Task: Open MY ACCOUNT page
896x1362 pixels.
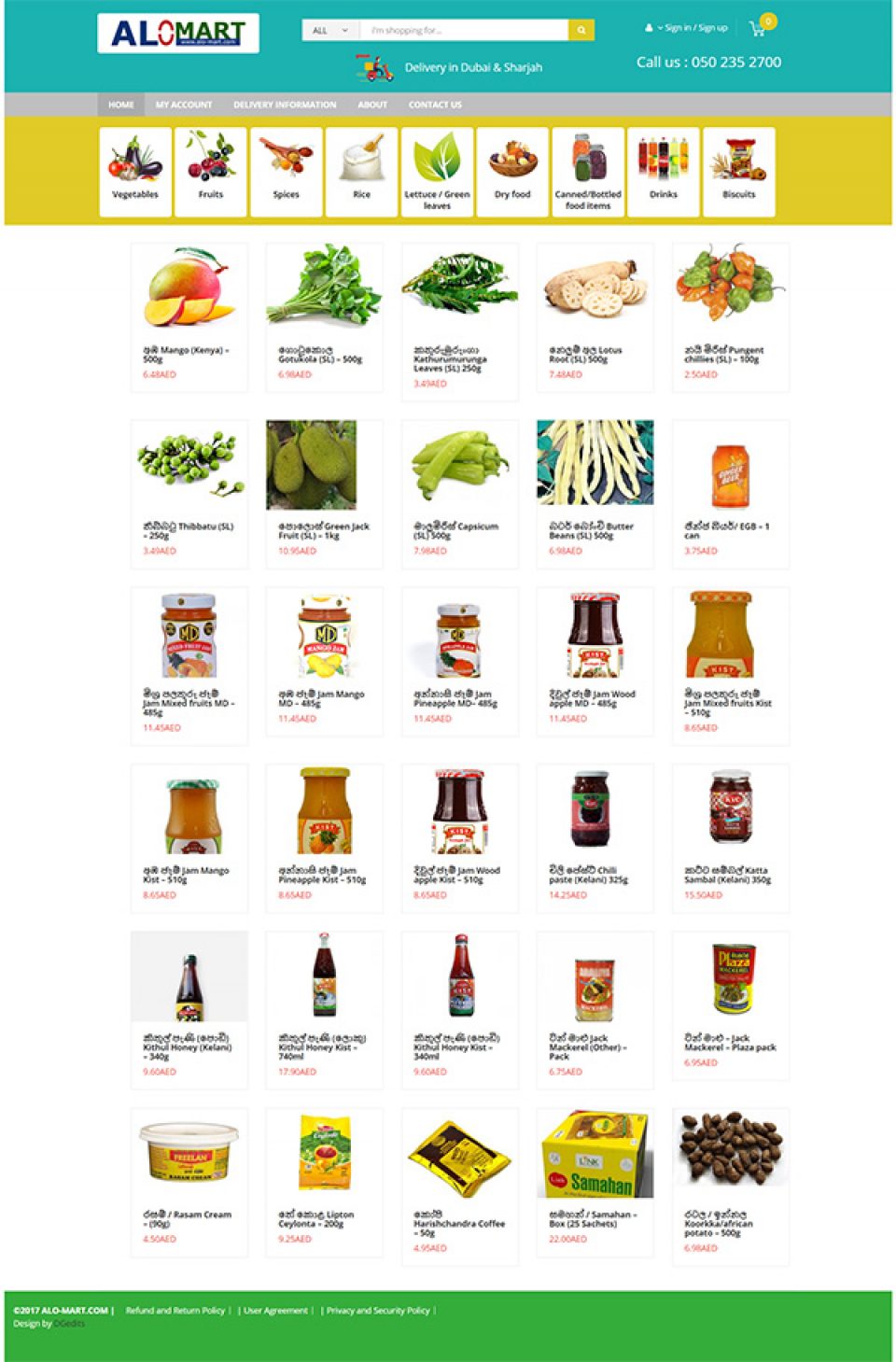Action: click(184, 105)
